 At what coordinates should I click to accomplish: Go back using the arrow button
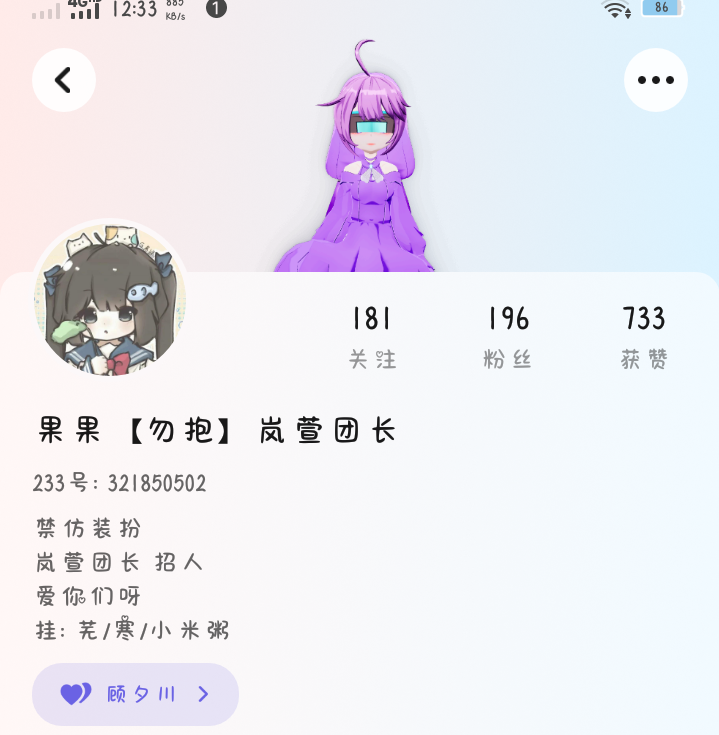(x=64, y=80)
